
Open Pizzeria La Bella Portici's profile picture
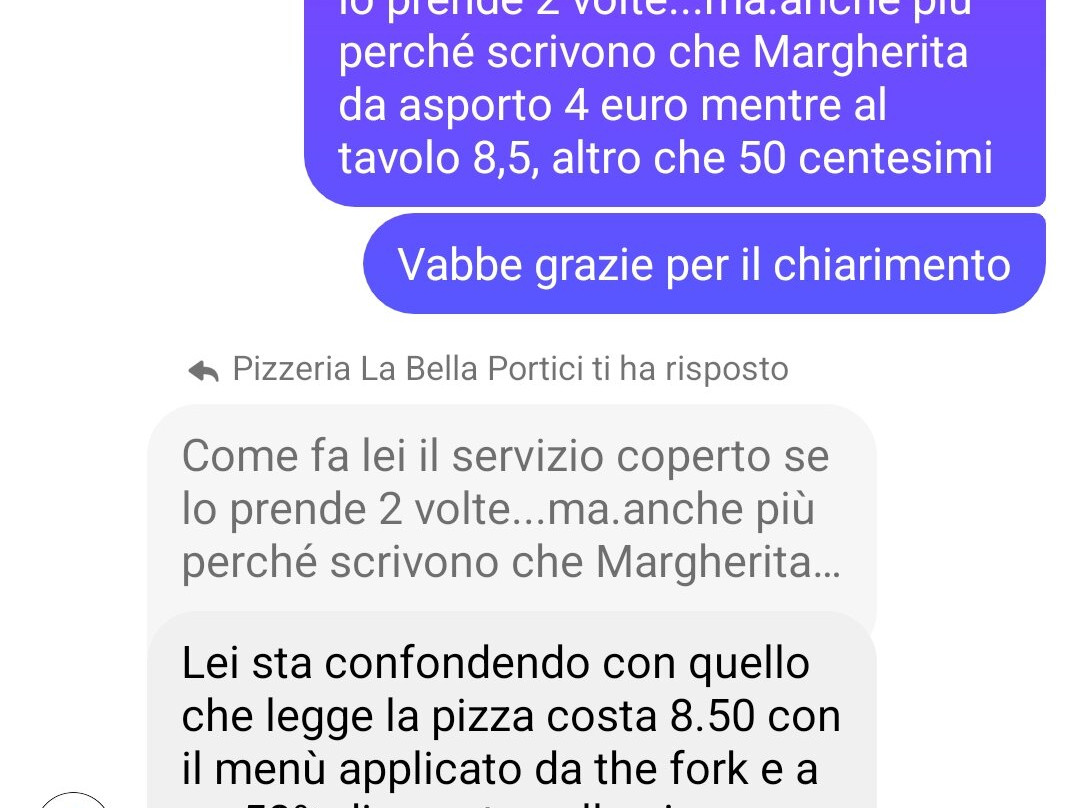tap(72, 800)
